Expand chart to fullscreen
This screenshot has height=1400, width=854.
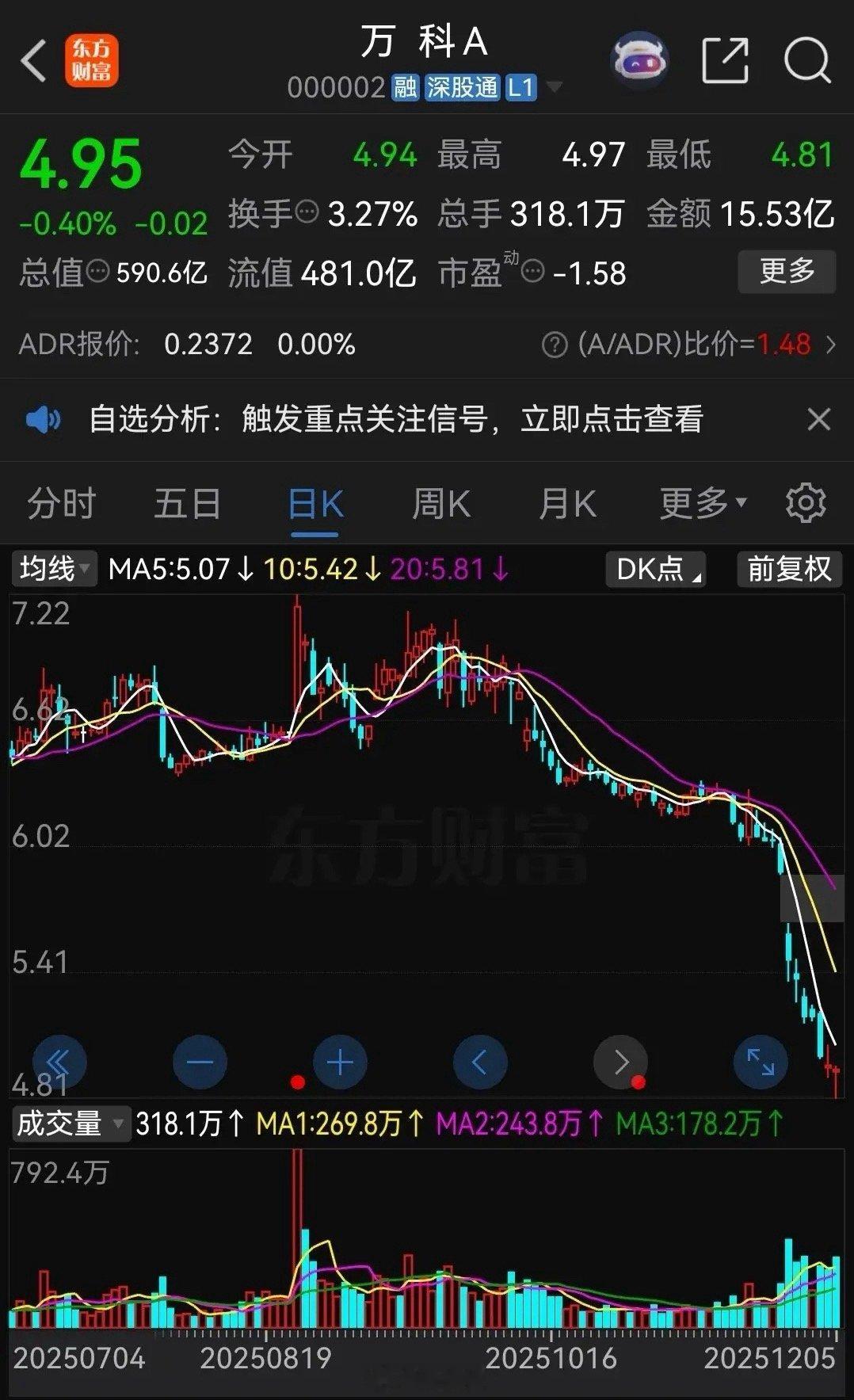[x=761, y=1062]
